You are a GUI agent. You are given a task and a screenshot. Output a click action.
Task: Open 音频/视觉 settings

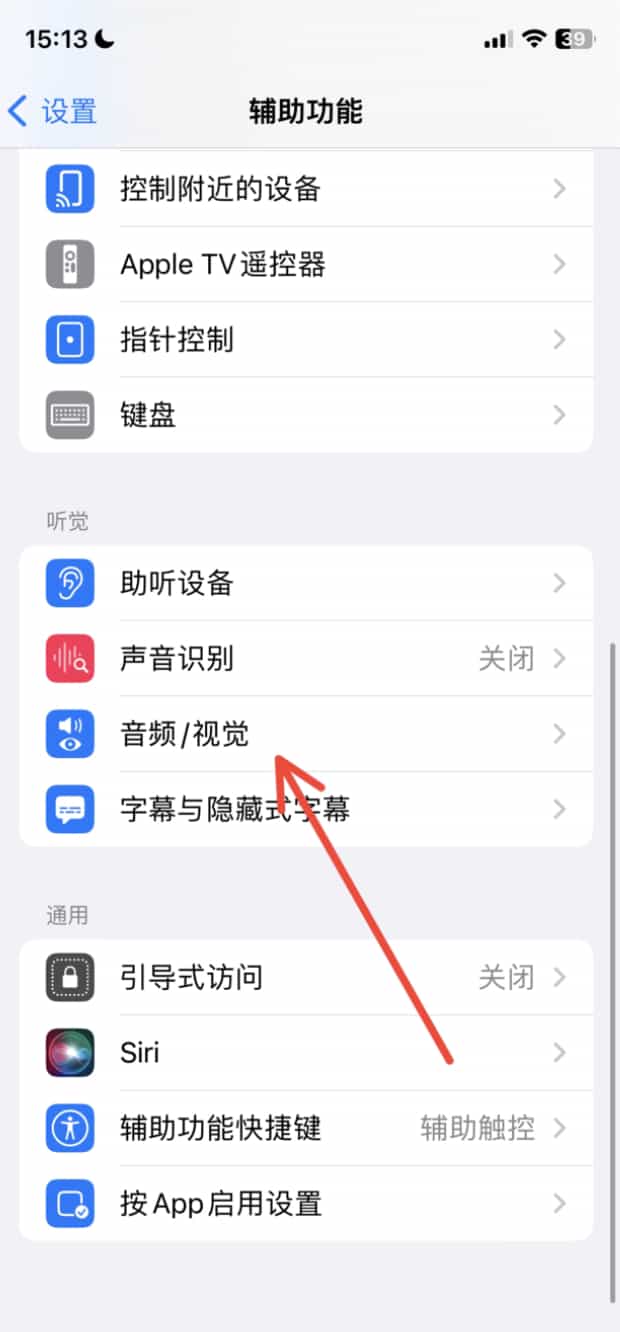point(185,734)
